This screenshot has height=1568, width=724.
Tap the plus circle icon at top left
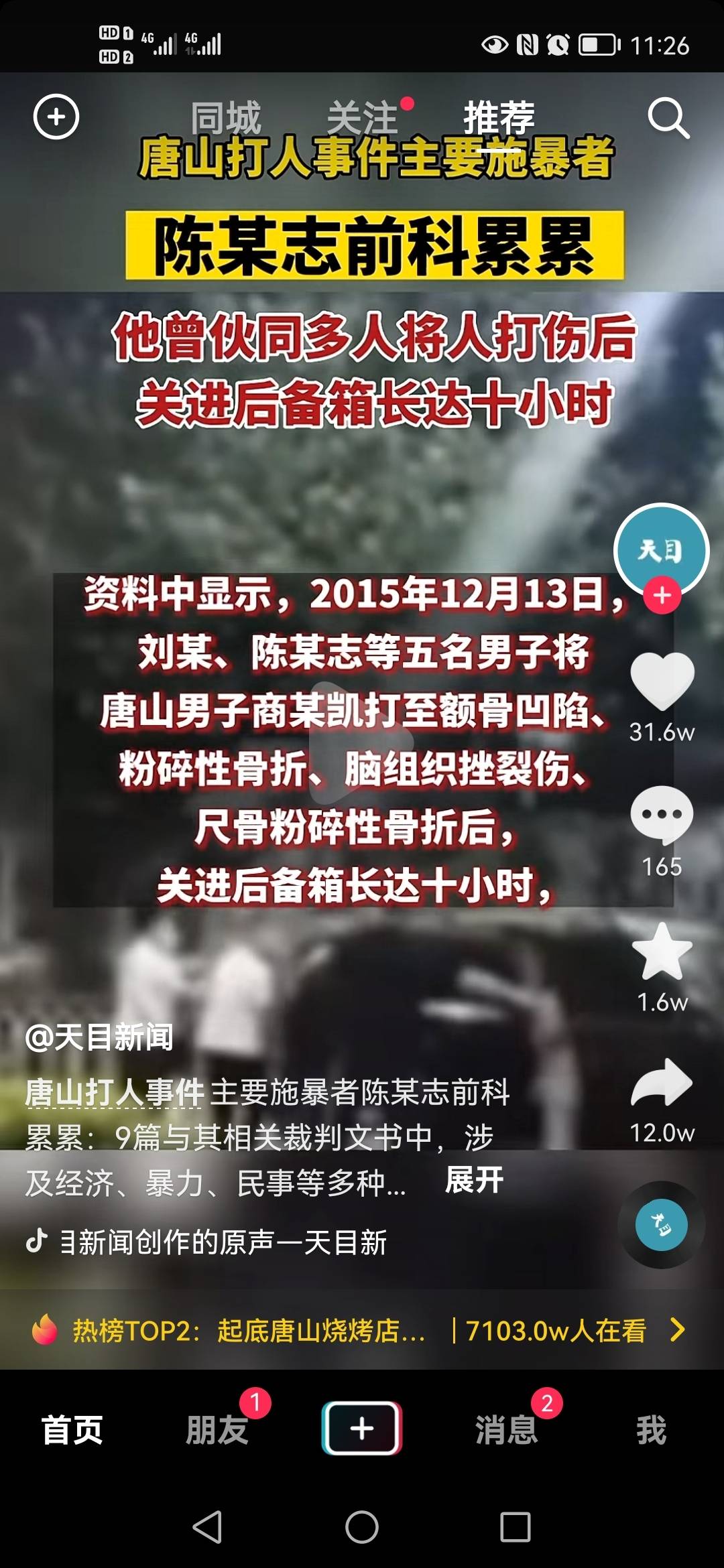click(x=56, y=117)
